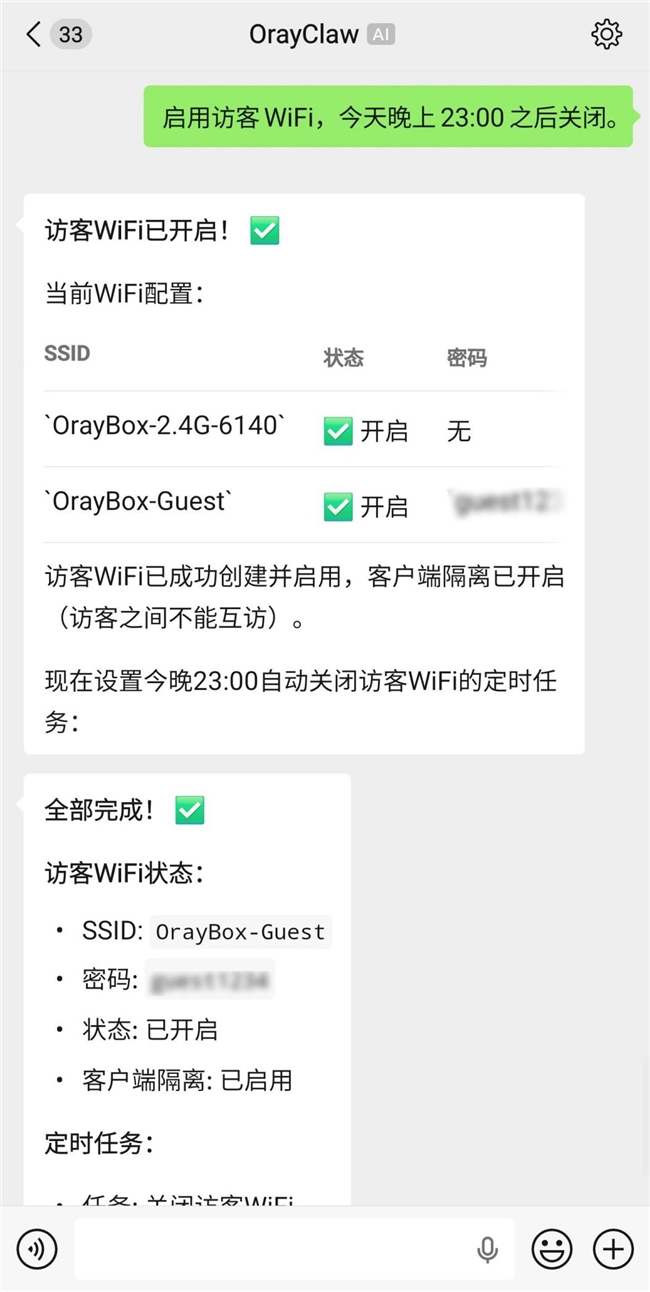The width and height of the screenshot is (650, 1292).
Task: Tap the microphone dictation icon
Action: pyautogui.click(x=487, y=1248)
